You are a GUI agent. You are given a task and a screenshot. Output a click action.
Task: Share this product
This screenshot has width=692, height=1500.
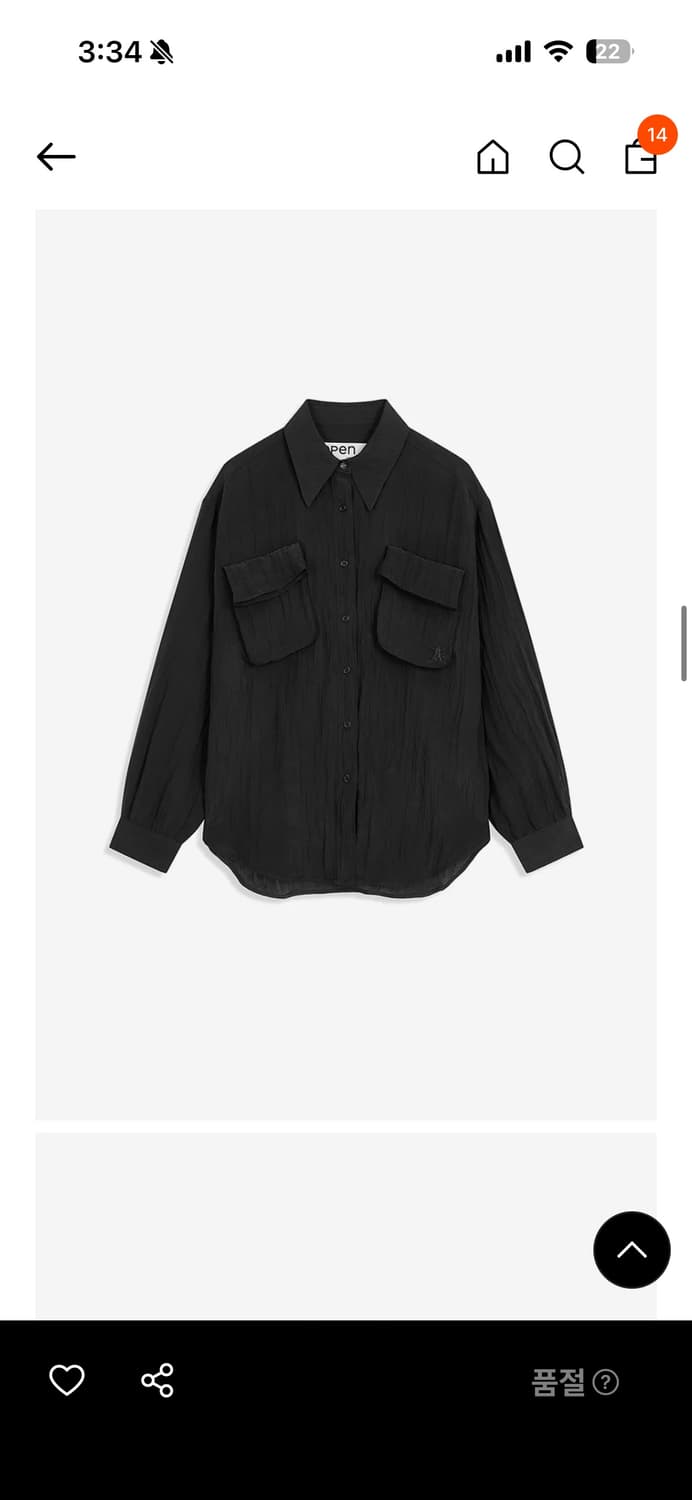point(157,1381)
